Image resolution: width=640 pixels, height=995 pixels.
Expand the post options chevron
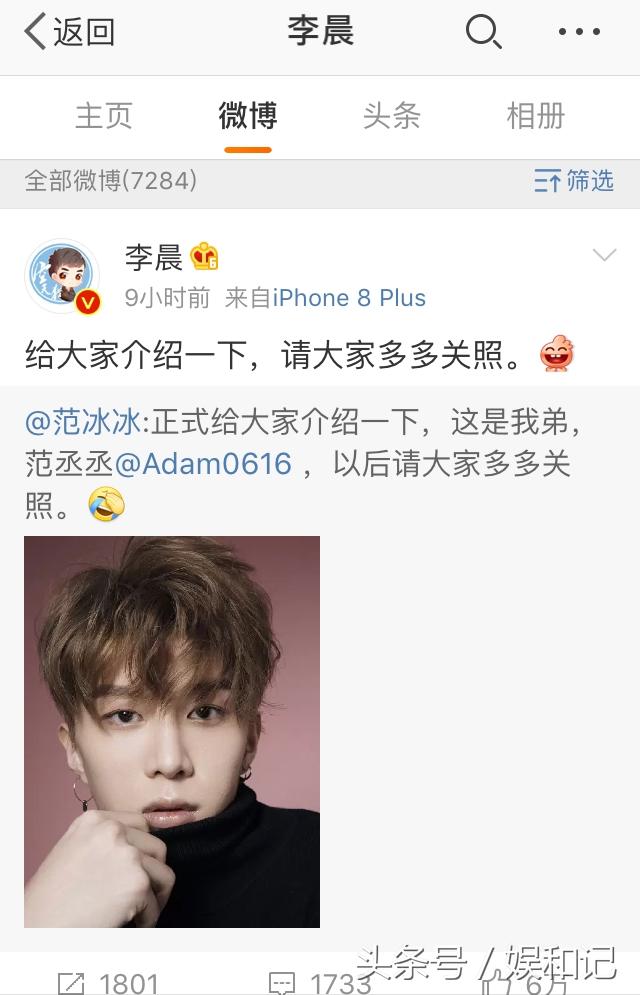[x=604, y=256]
